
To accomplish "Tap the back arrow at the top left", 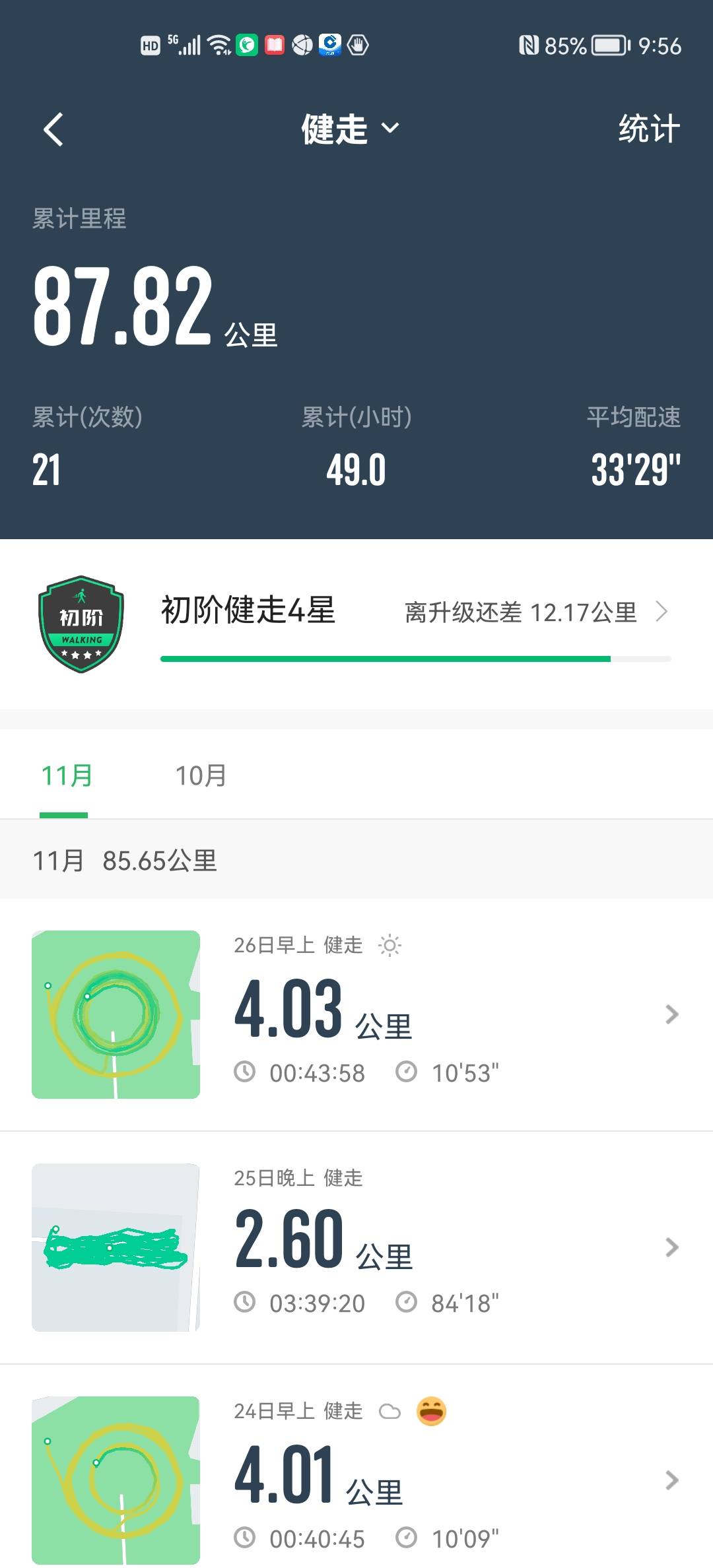I will click(53, 129).
